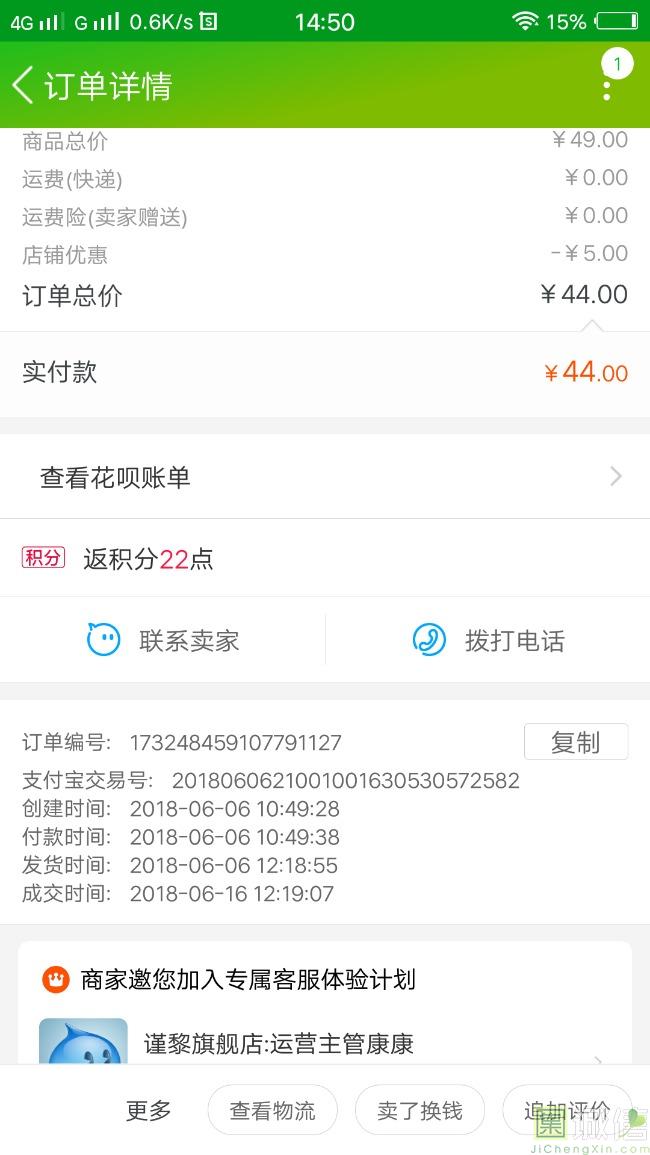Copy the order number with 复制

575,742
